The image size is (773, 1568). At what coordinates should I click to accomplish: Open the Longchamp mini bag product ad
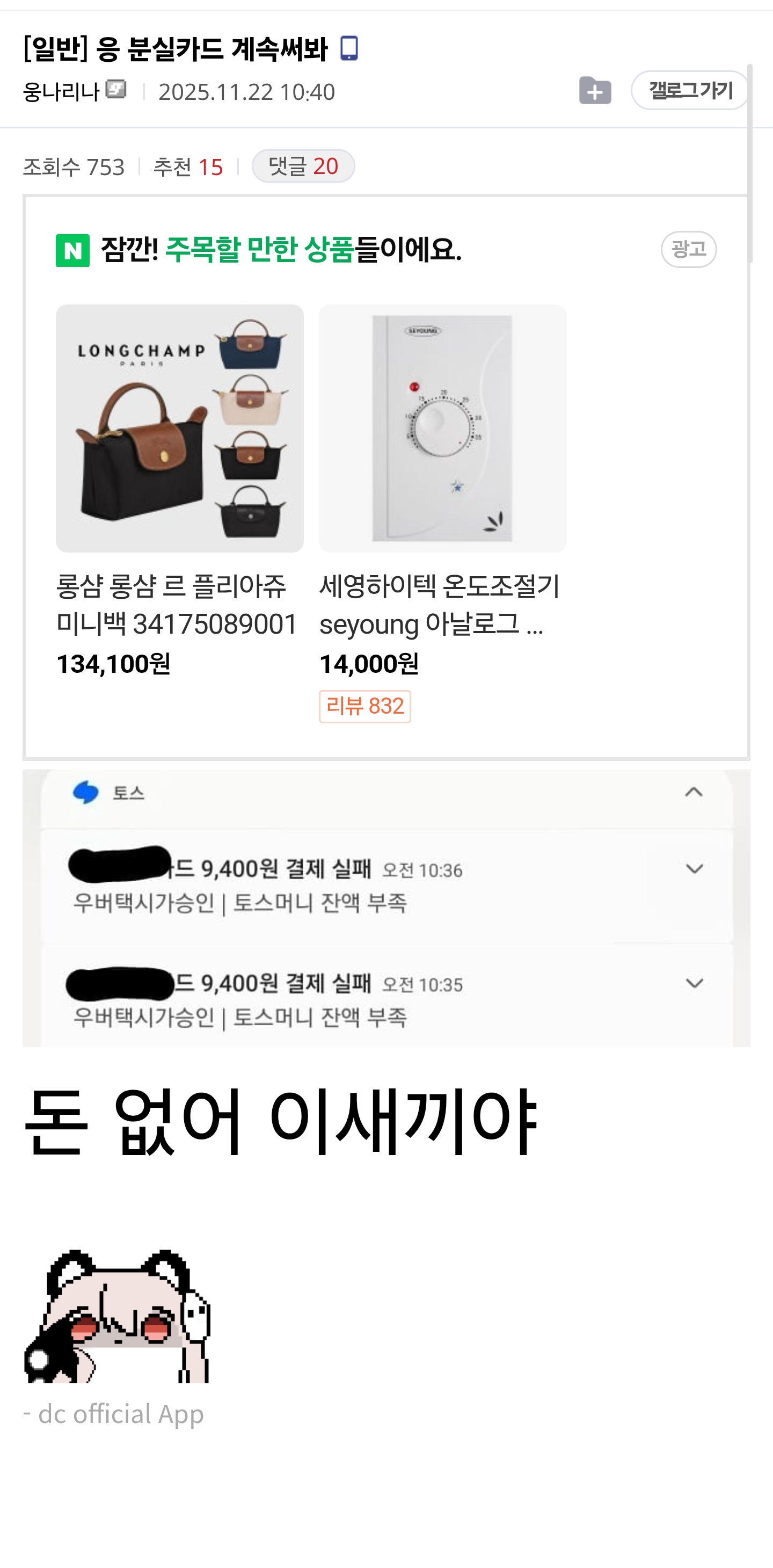pos(179,429)
